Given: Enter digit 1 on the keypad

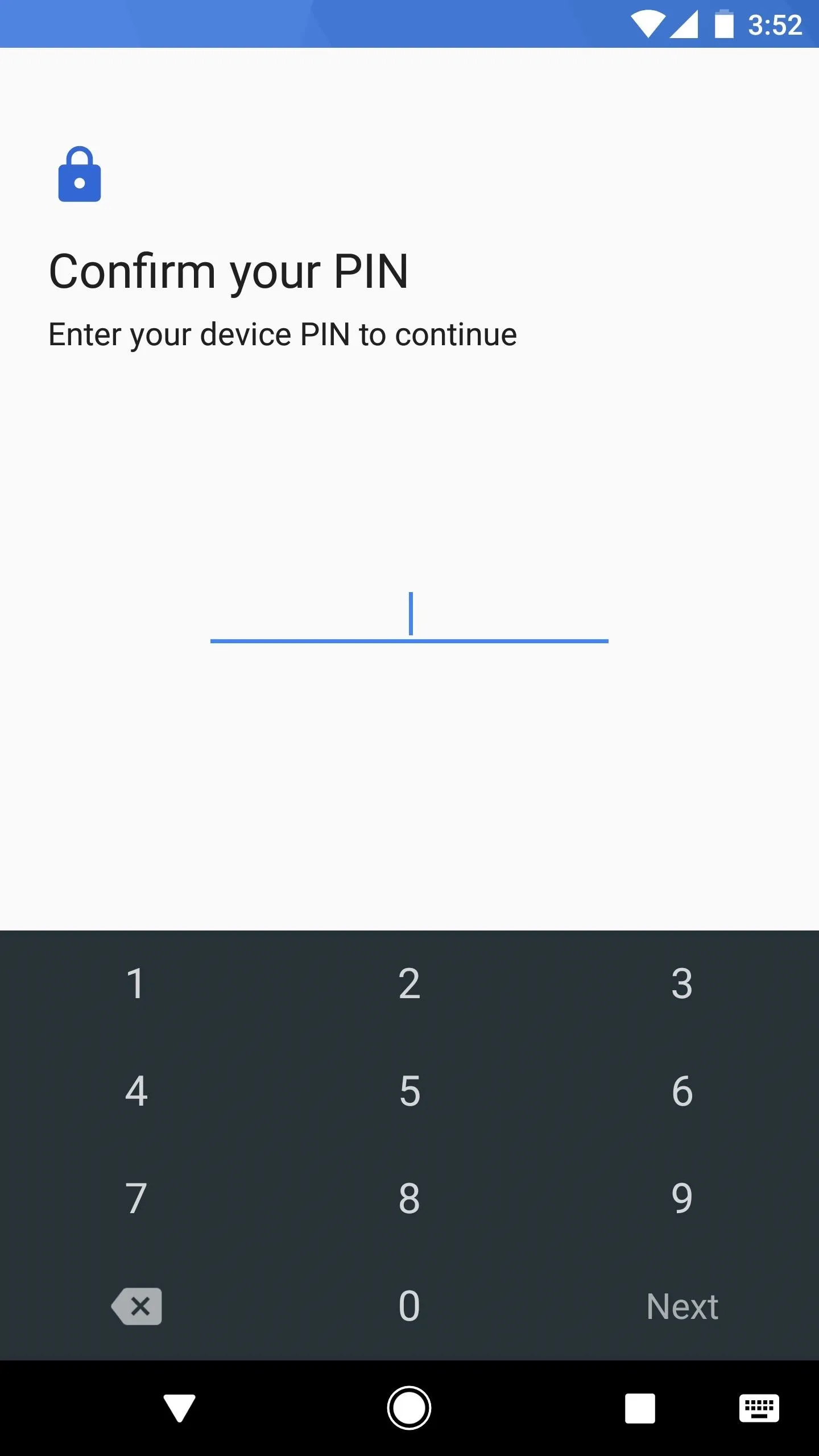Looking at the screenshot, I should (x=136, y=984).
